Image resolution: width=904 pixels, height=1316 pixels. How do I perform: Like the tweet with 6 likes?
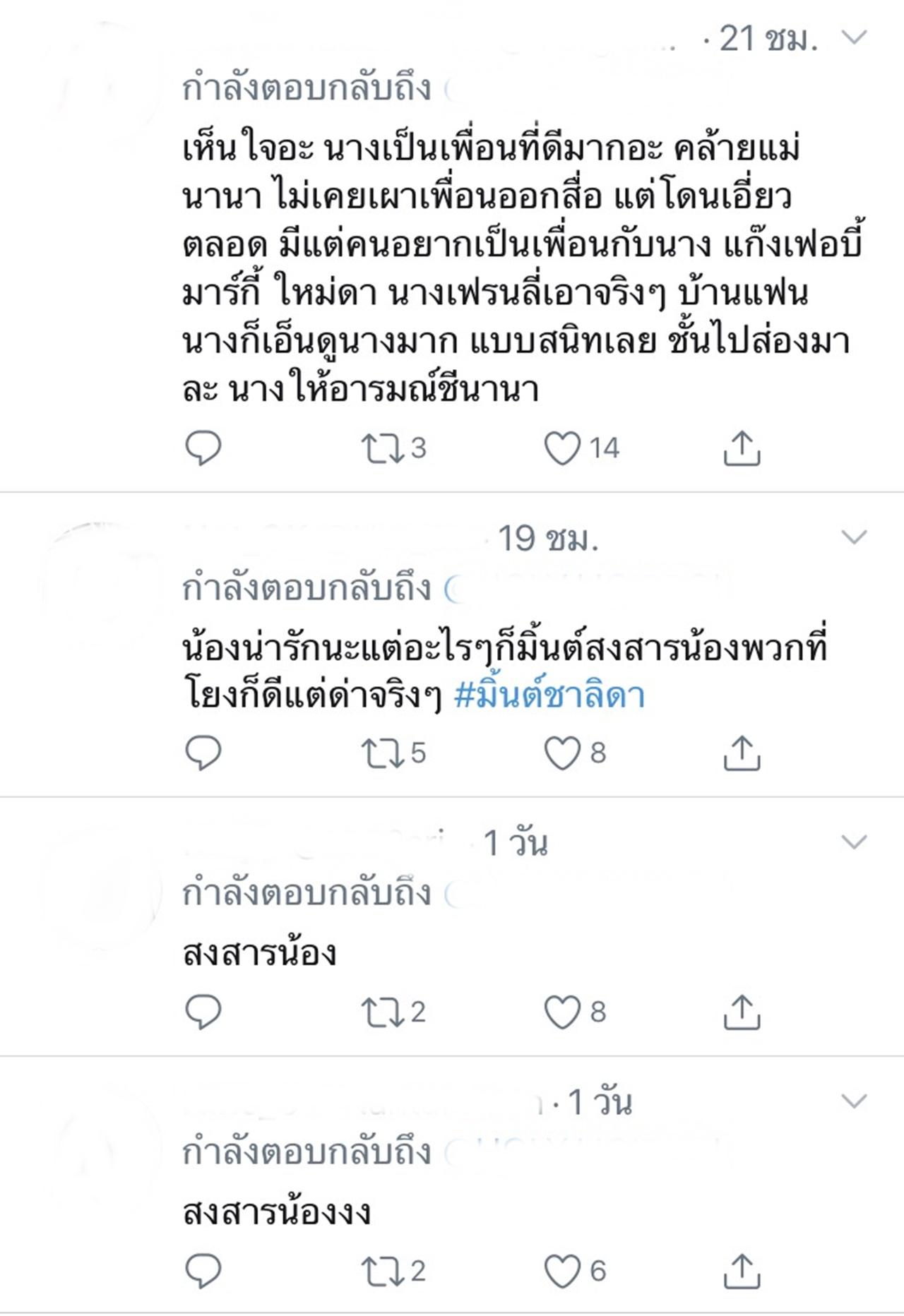coord(562,1272)
